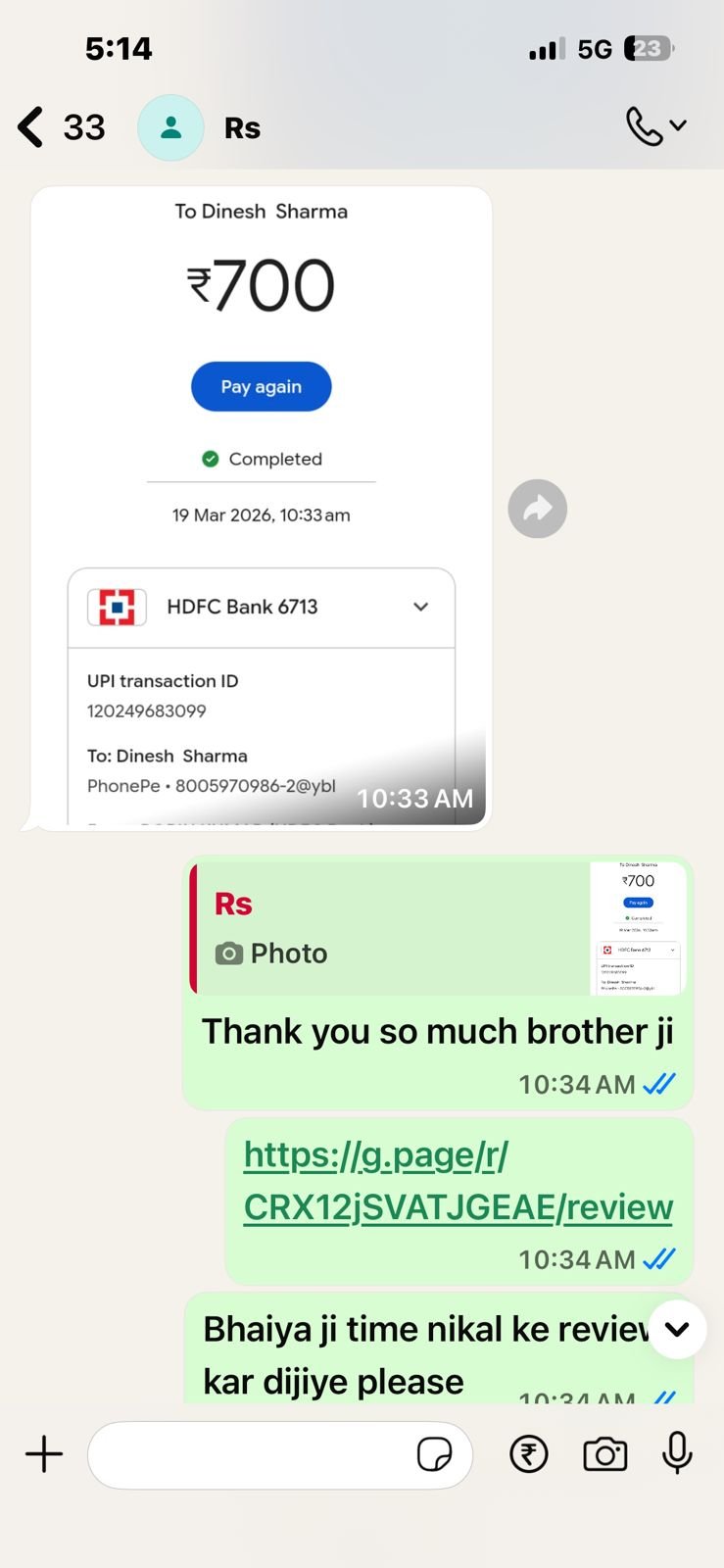The width and height of the screenshot is (724, 1568).
Task: Open the g.page review link
Action: click(459, 1181)
